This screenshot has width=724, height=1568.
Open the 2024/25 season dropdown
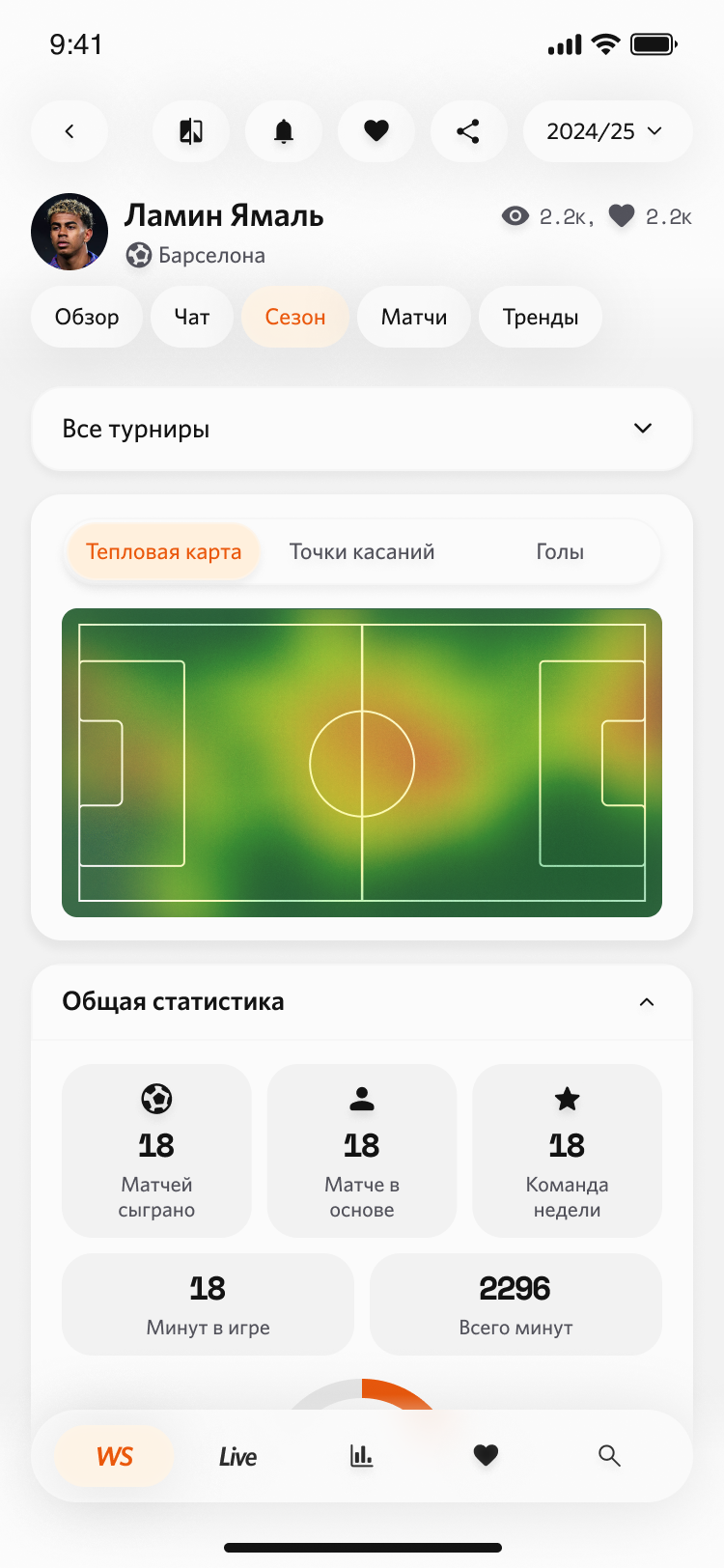607,131
